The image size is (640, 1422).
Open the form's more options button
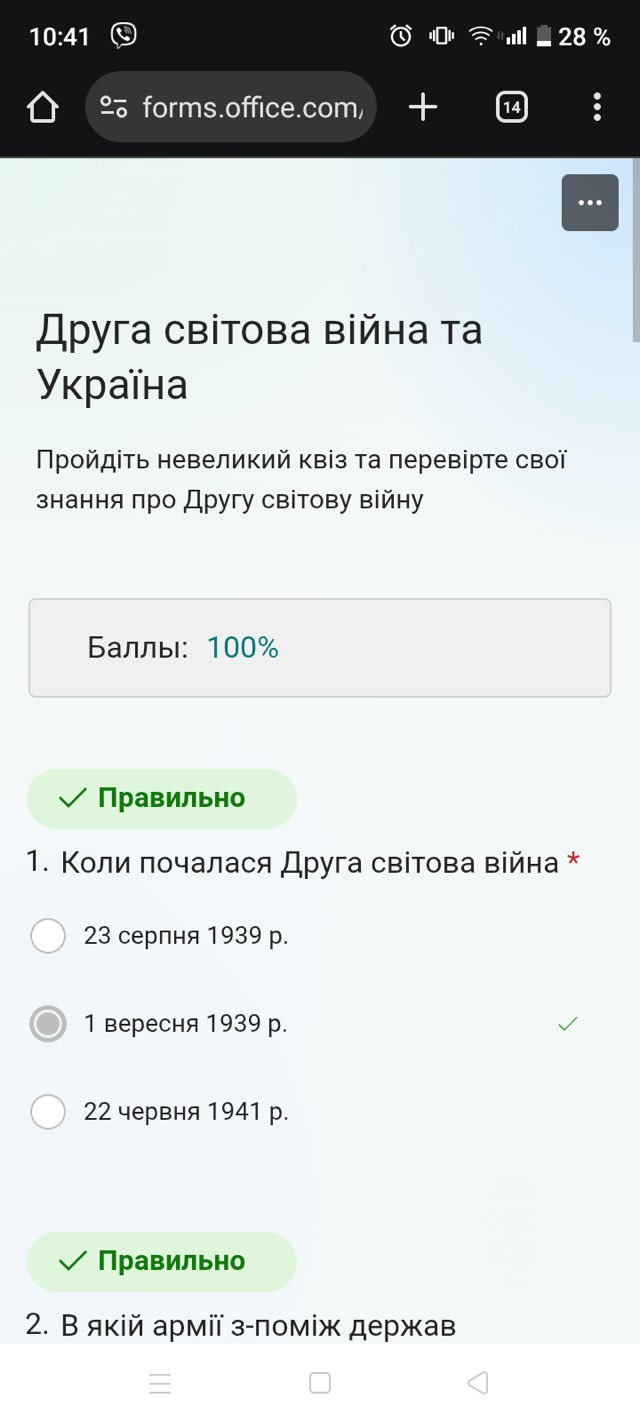[x=590, y=203]
